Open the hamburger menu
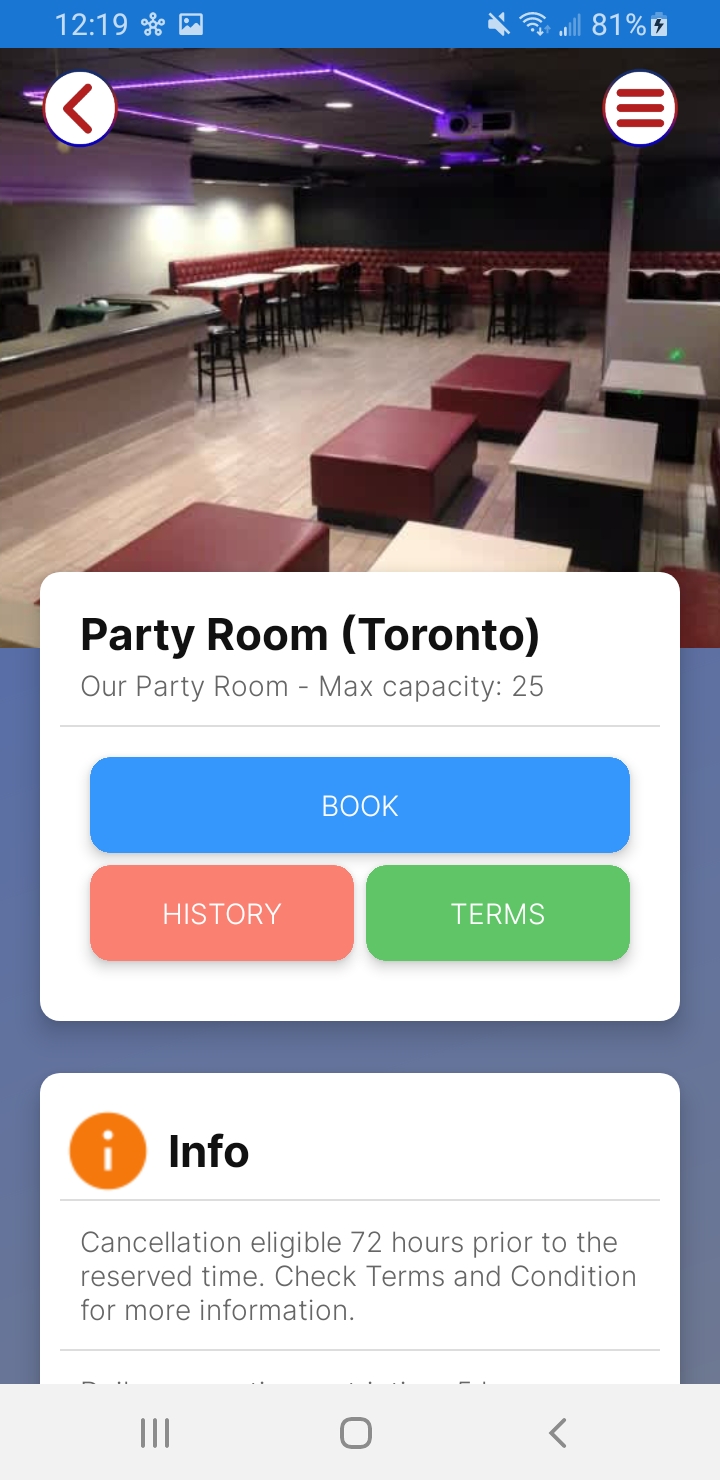The height and width of the screenshot is (1480, 720). (640, 108)
